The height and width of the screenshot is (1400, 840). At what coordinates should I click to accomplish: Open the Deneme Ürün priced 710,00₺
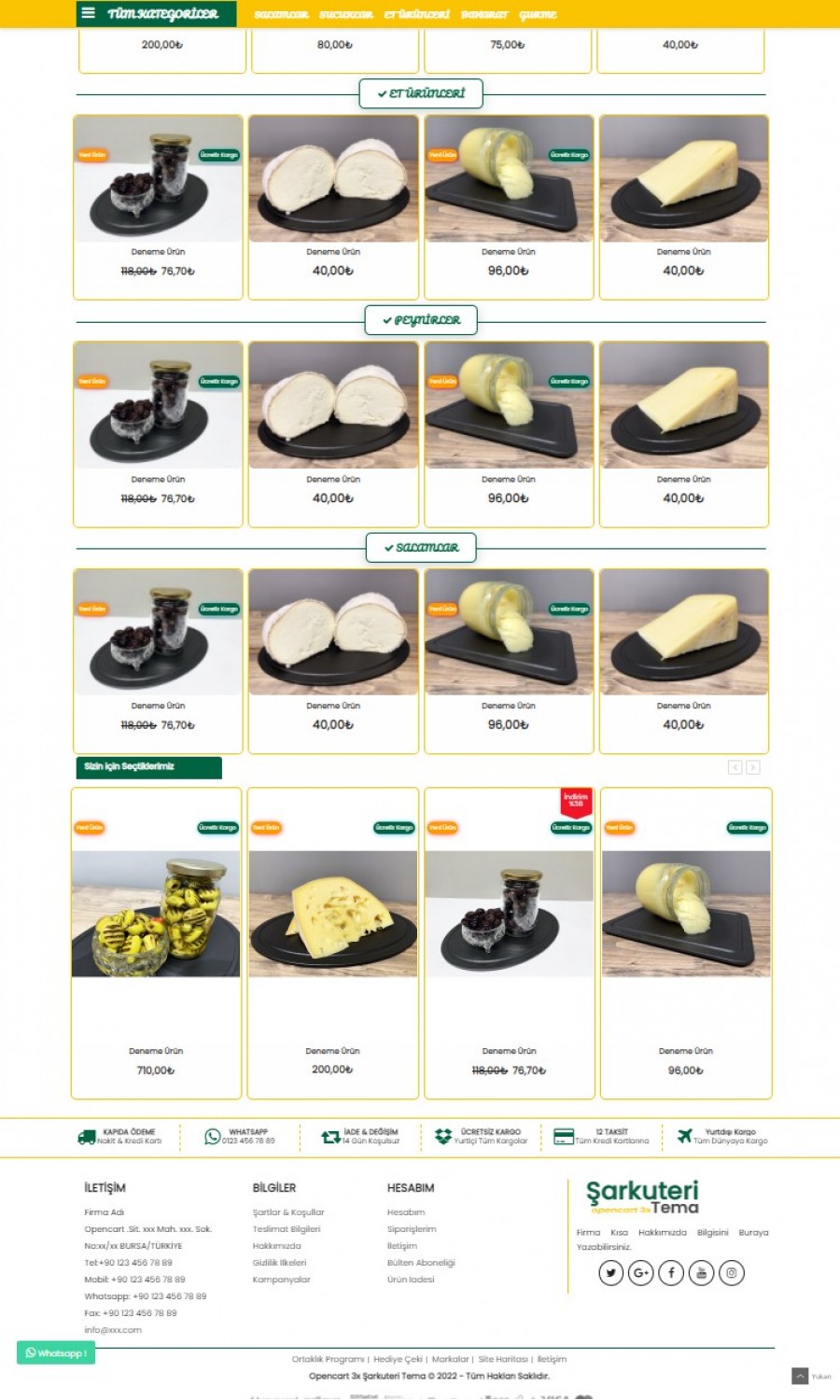click(x=156, y=943)
